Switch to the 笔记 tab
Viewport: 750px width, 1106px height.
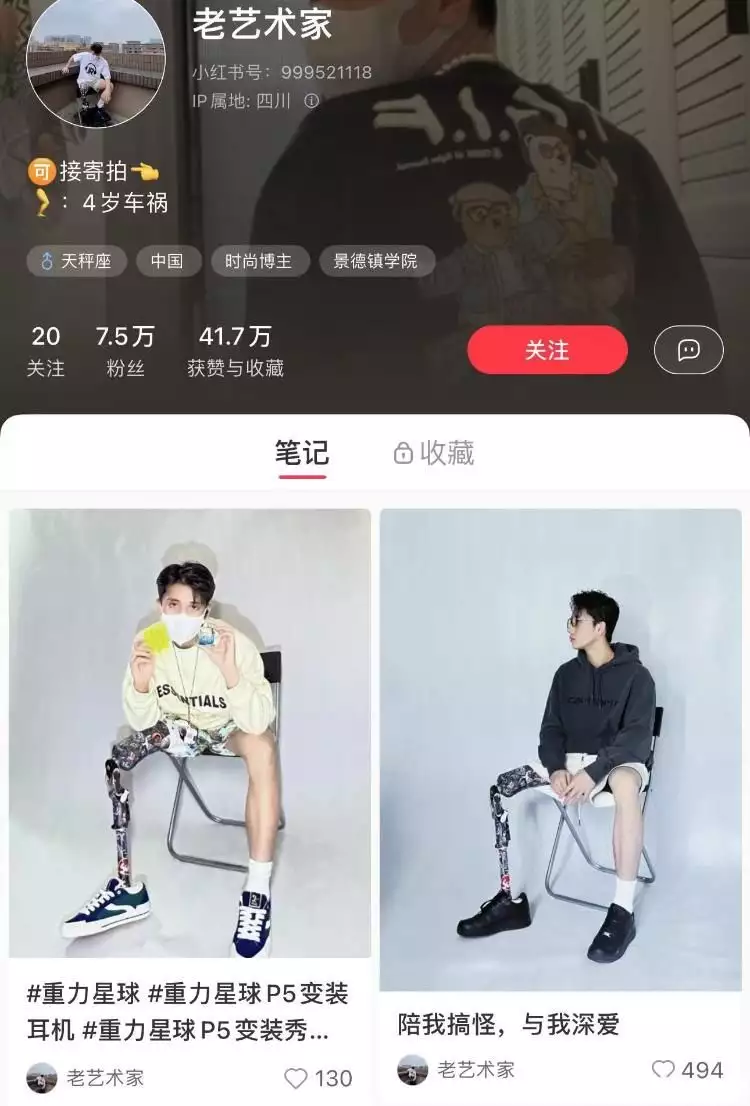pyautogui.click(x=302, y=453)
